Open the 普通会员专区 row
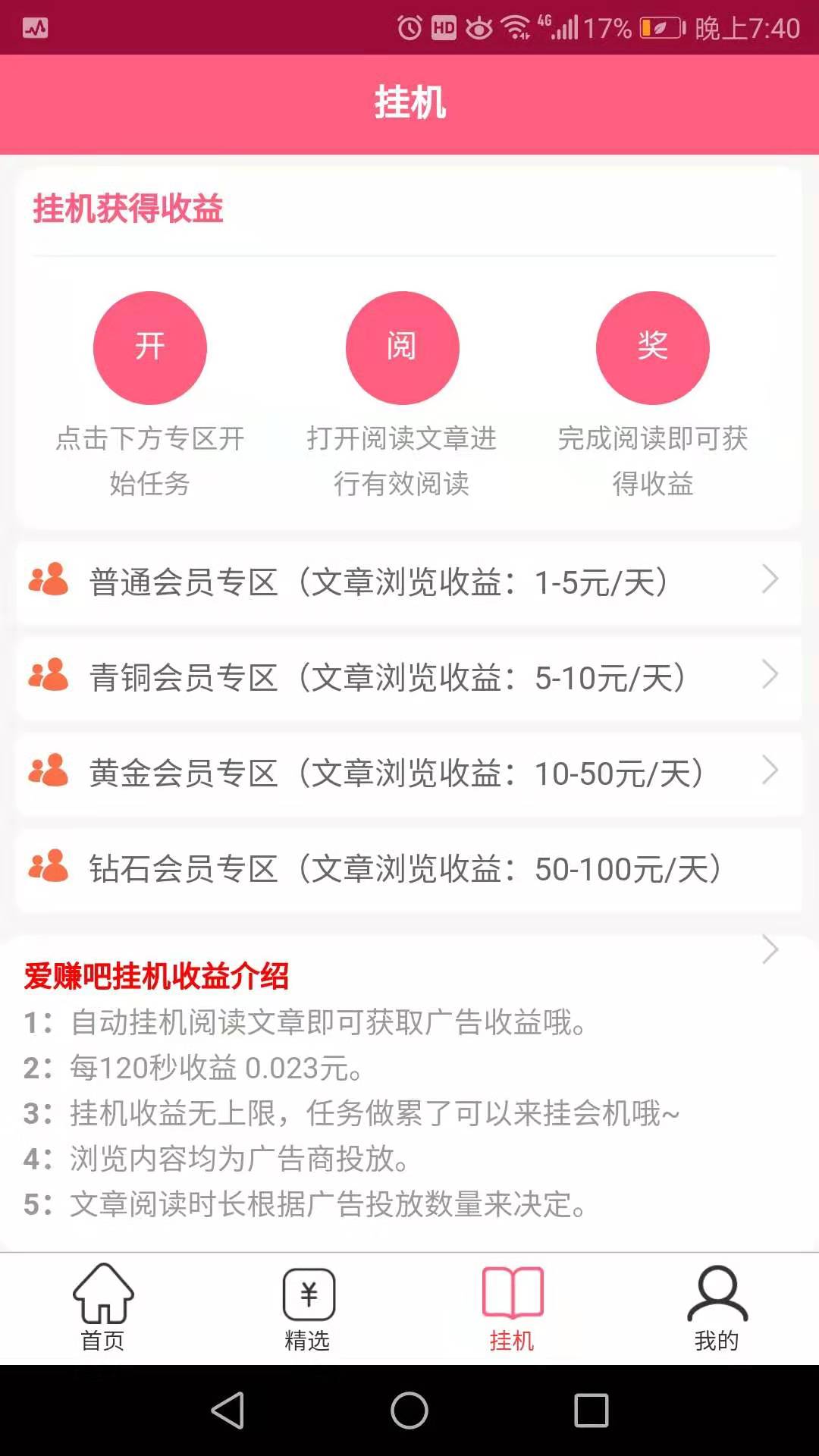Screen dimensions: 819x1456 pyautogui.click(x=409, y=582)
